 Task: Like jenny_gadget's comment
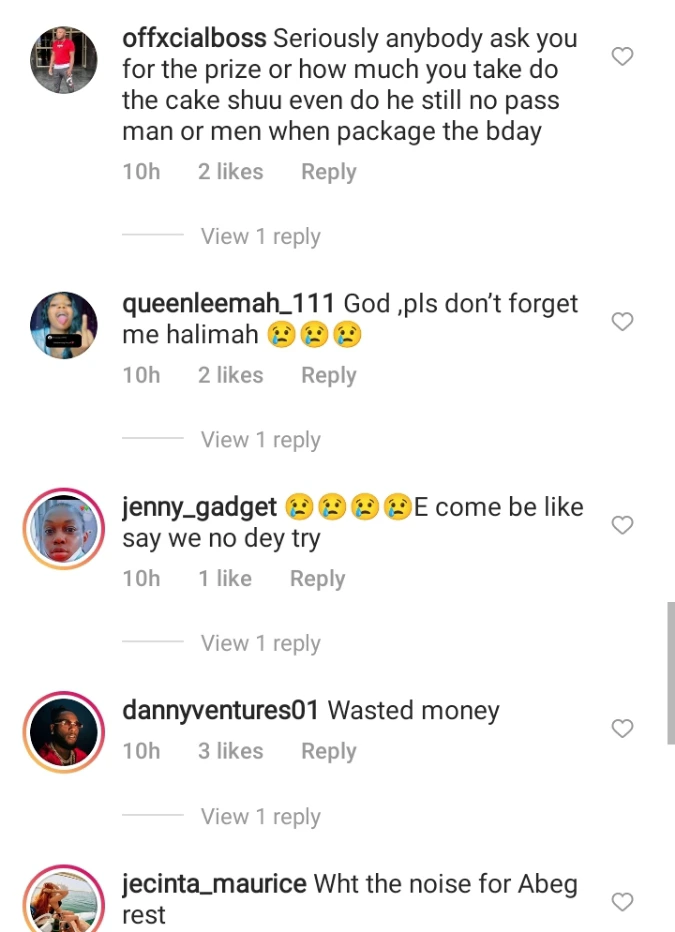(622, 525)
